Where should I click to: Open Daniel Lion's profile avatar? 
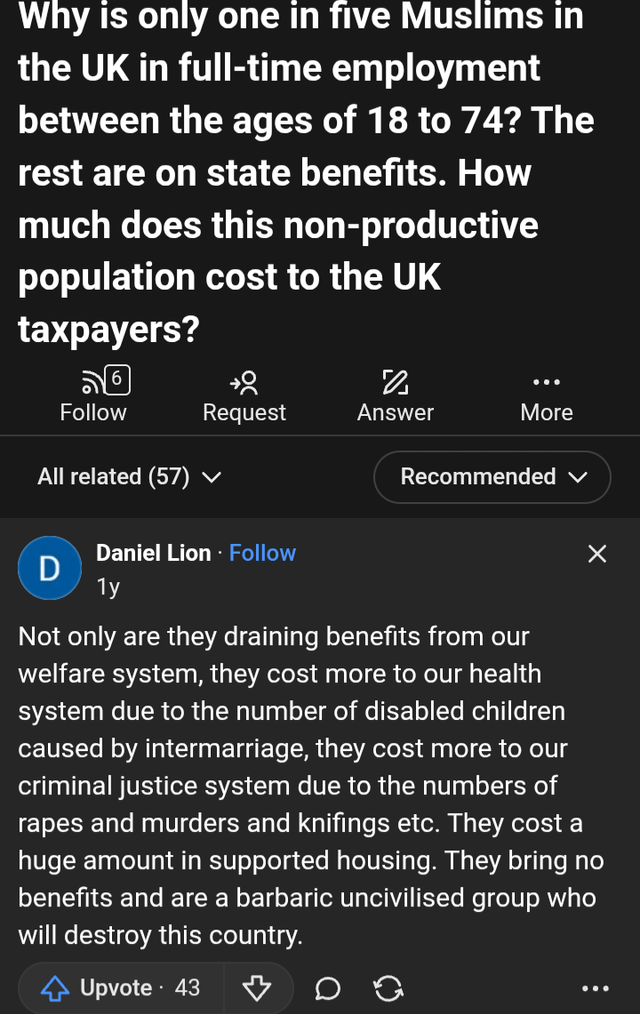pyautogui.click(x=49, y=567)
